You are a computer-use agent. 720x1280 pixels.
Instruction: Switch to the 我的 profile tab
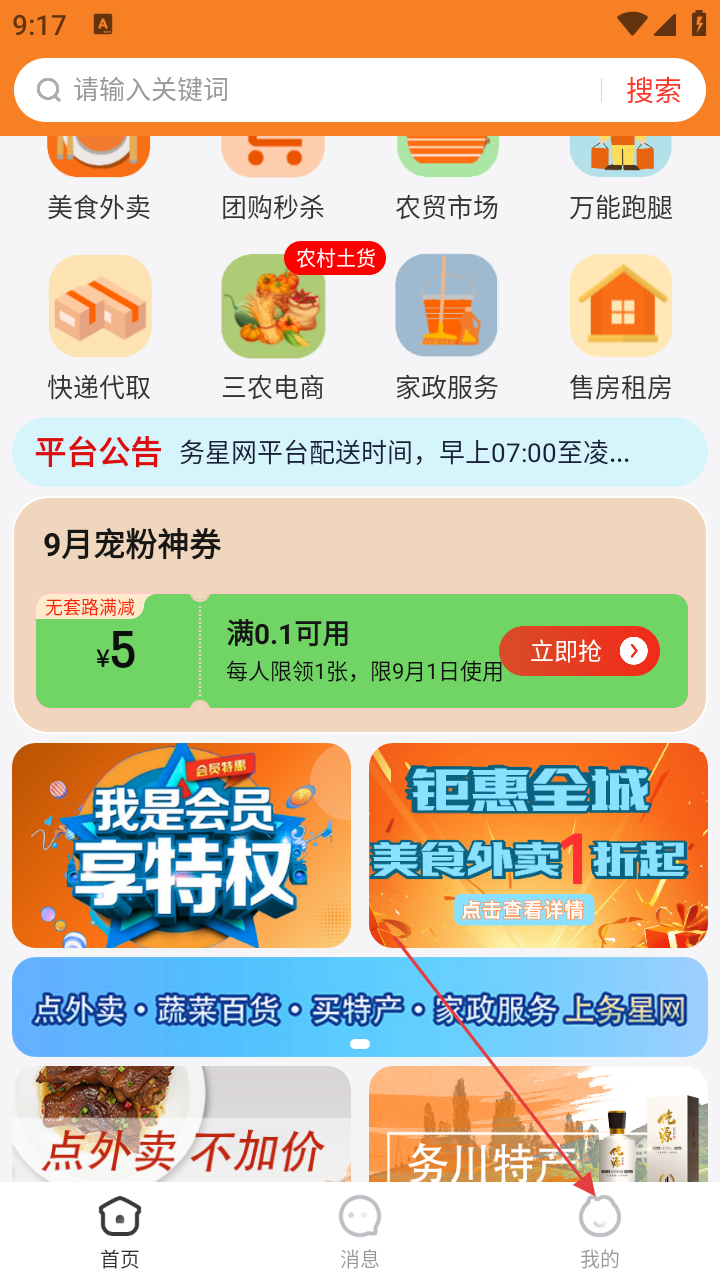(x=600, y=1230)
